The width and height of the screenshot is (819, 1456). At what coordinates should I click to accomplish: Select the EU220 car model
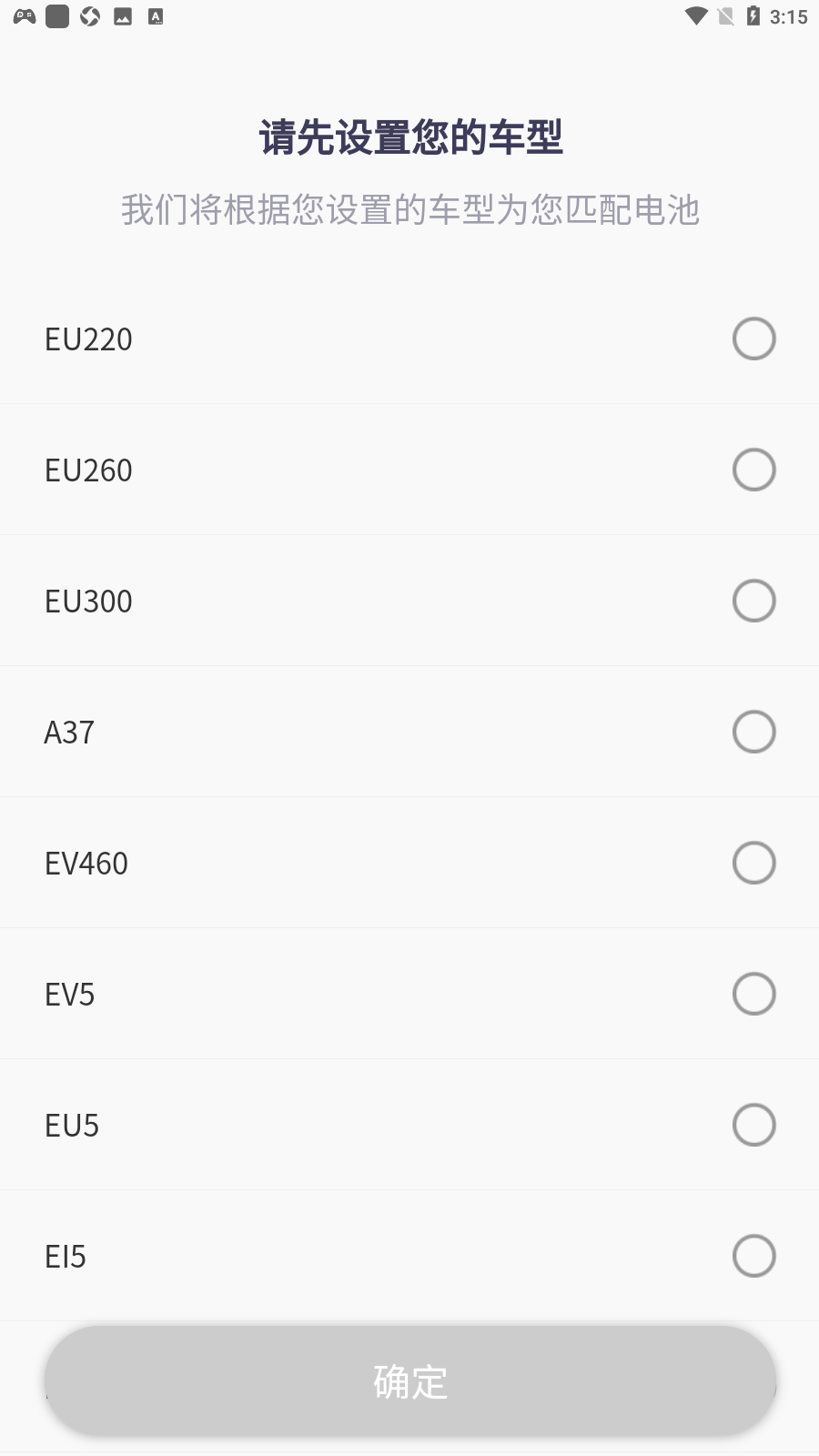pos(409,339)
